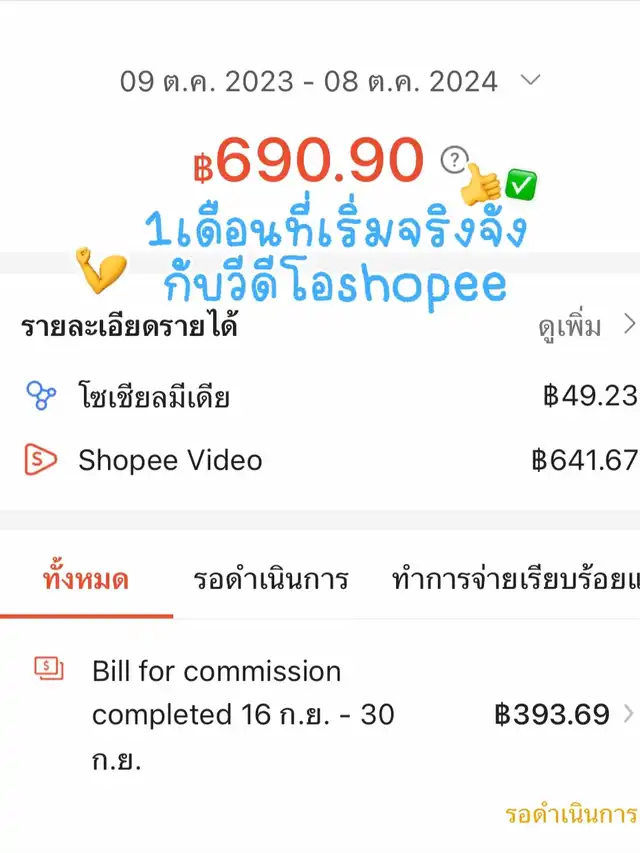Tap the help icon beside ฿690.90
Screen dimensions: 640x853
click(455, 158)
